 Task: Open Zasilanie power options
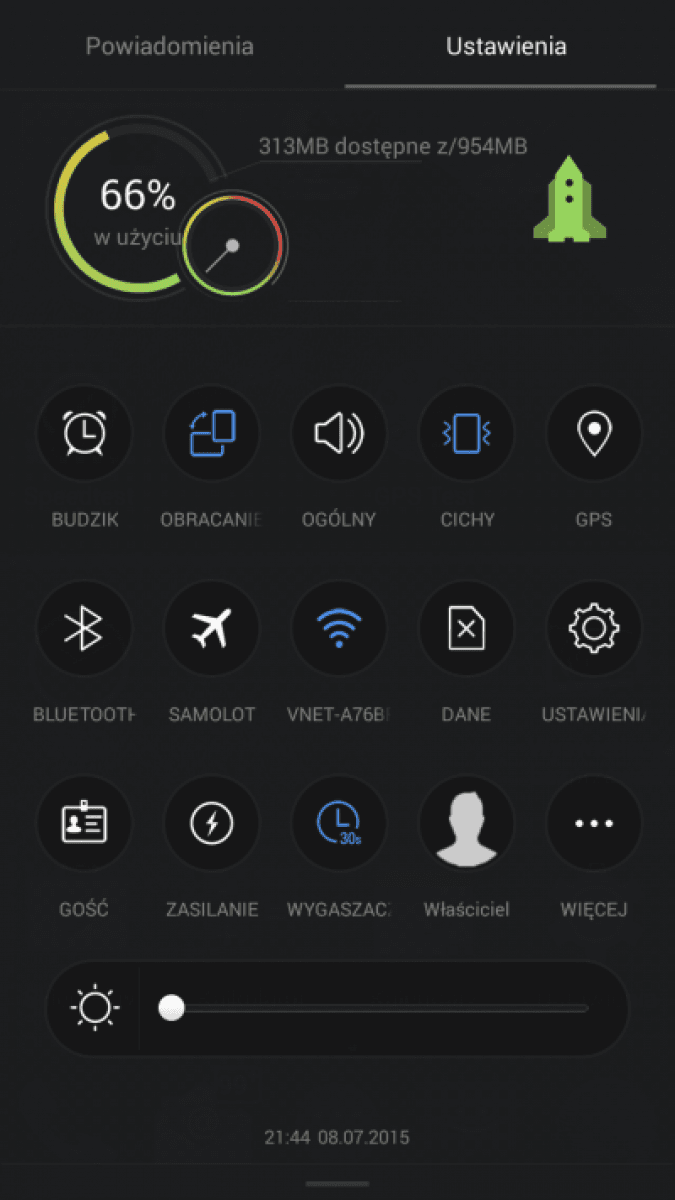pyautogui.click(x=211, y=823)
